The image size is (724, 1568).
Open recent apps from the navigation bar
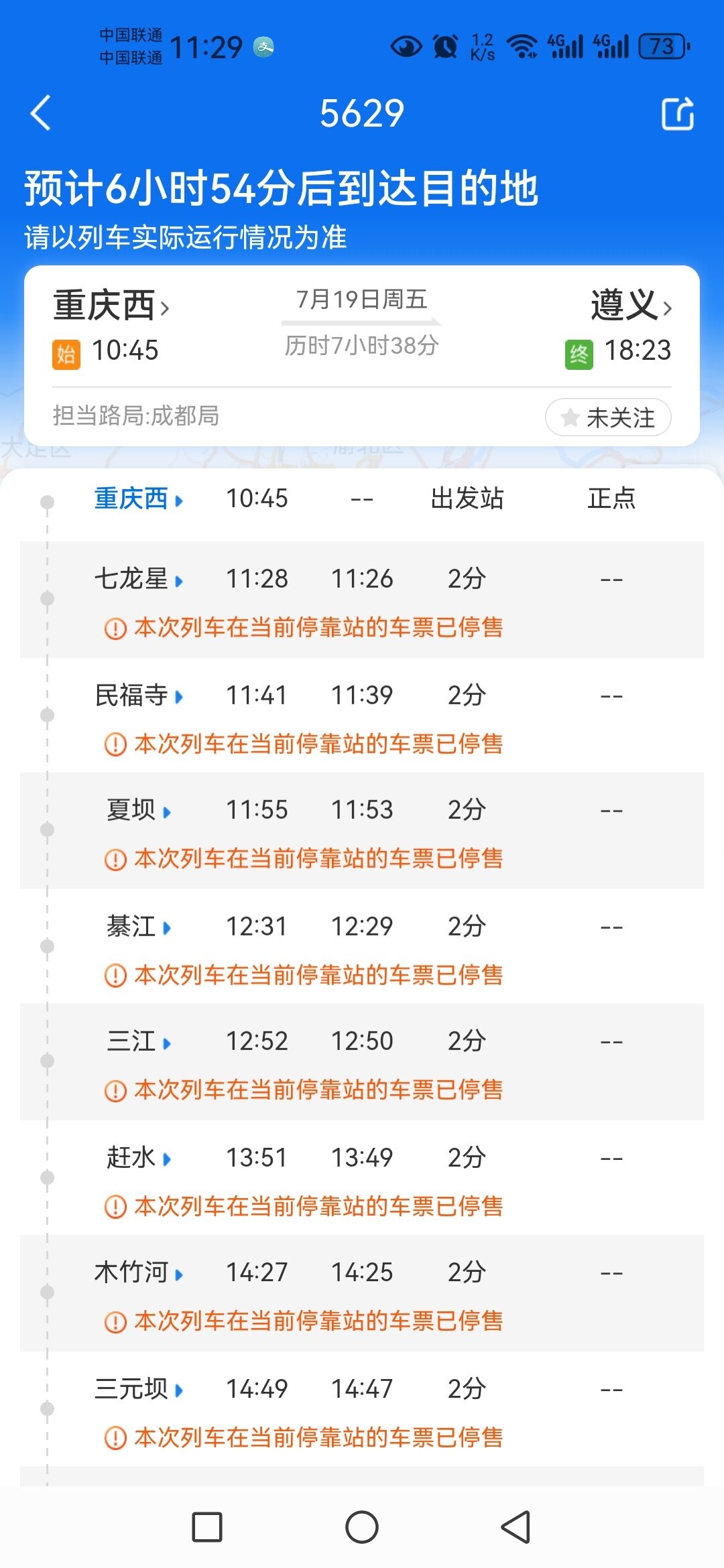pyautogui.click(x=207, y=1527)
